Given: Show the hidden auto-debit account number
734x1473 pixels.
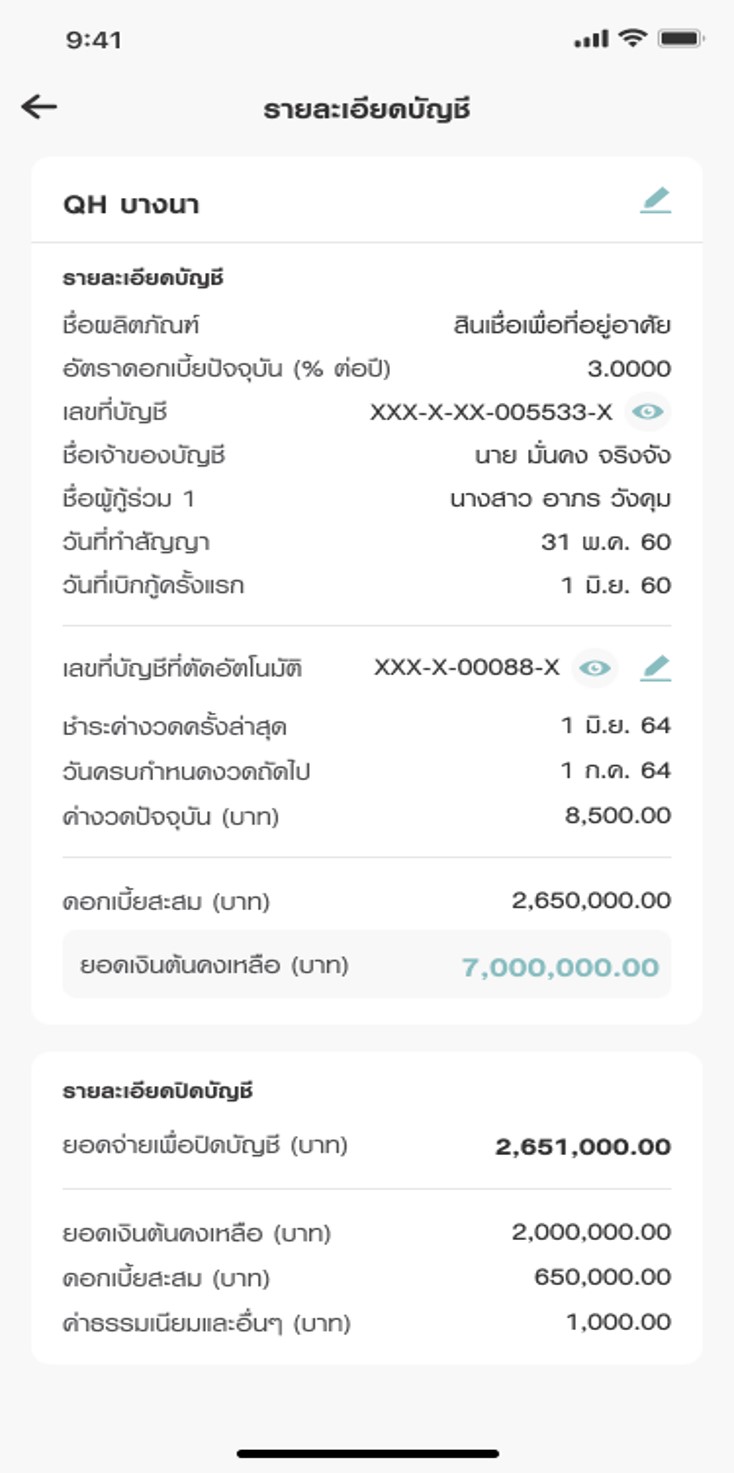Looking at the screenshot, I should point(595,668).
